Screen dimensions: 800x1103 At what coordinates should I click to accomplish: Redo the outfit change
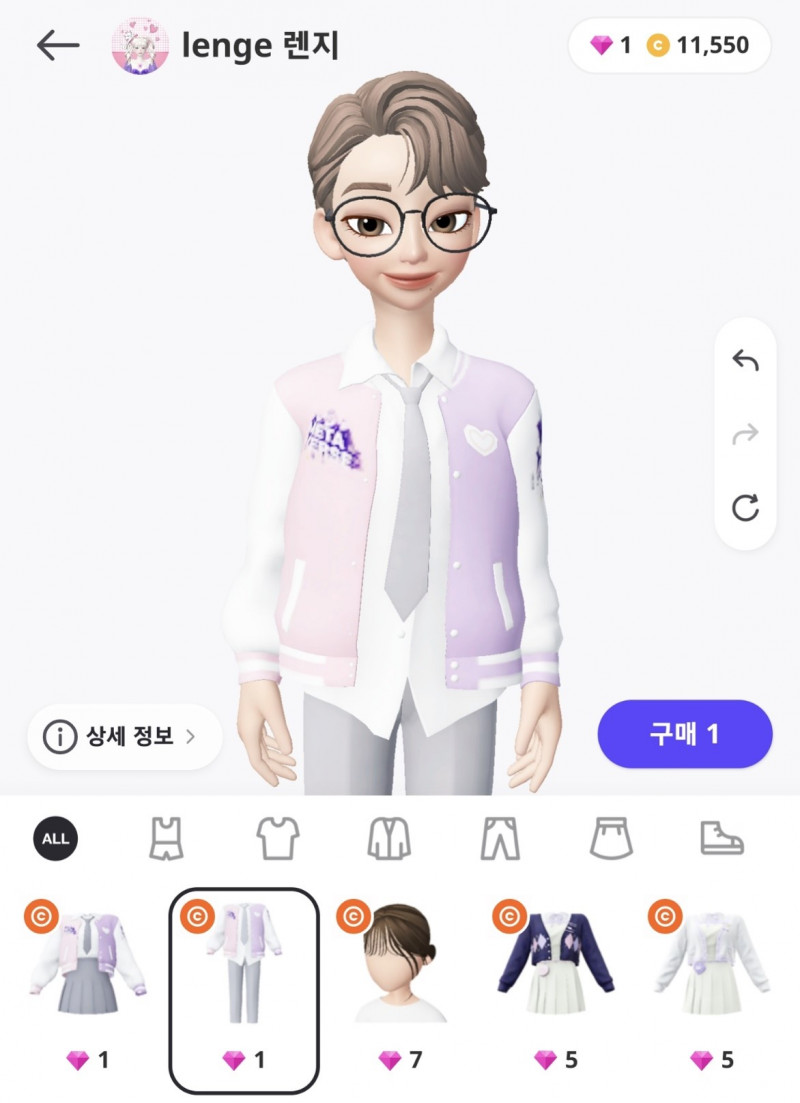tap(745, 434)
